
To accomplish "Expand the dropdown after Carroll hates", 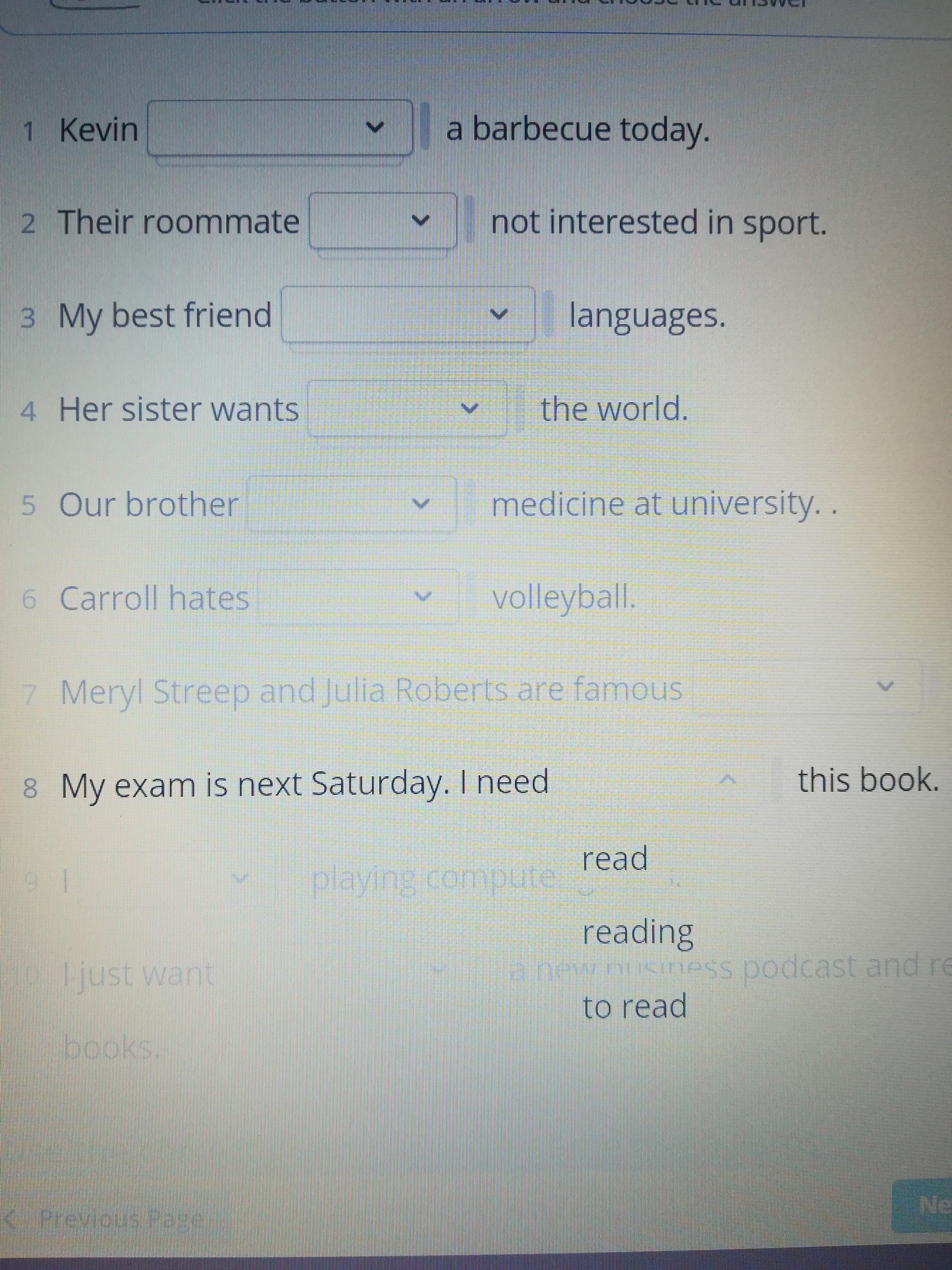I will pyautogui.click(x=358, y=597).
